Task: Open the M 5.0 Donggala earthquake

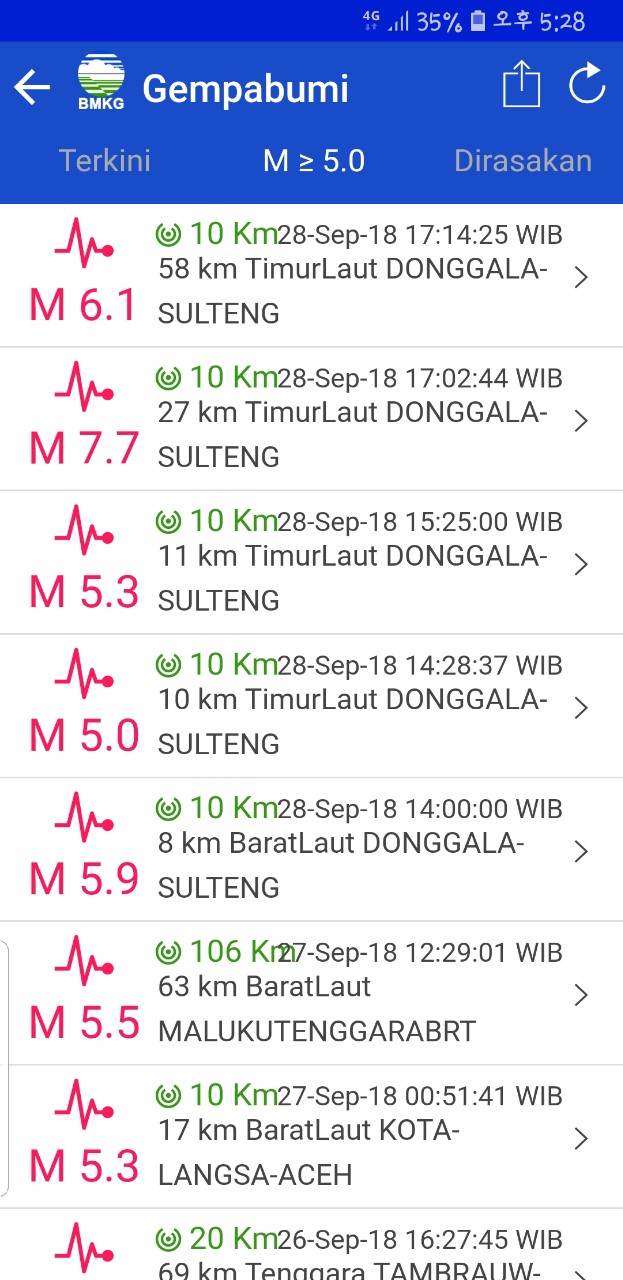Action: pos(311,706)
